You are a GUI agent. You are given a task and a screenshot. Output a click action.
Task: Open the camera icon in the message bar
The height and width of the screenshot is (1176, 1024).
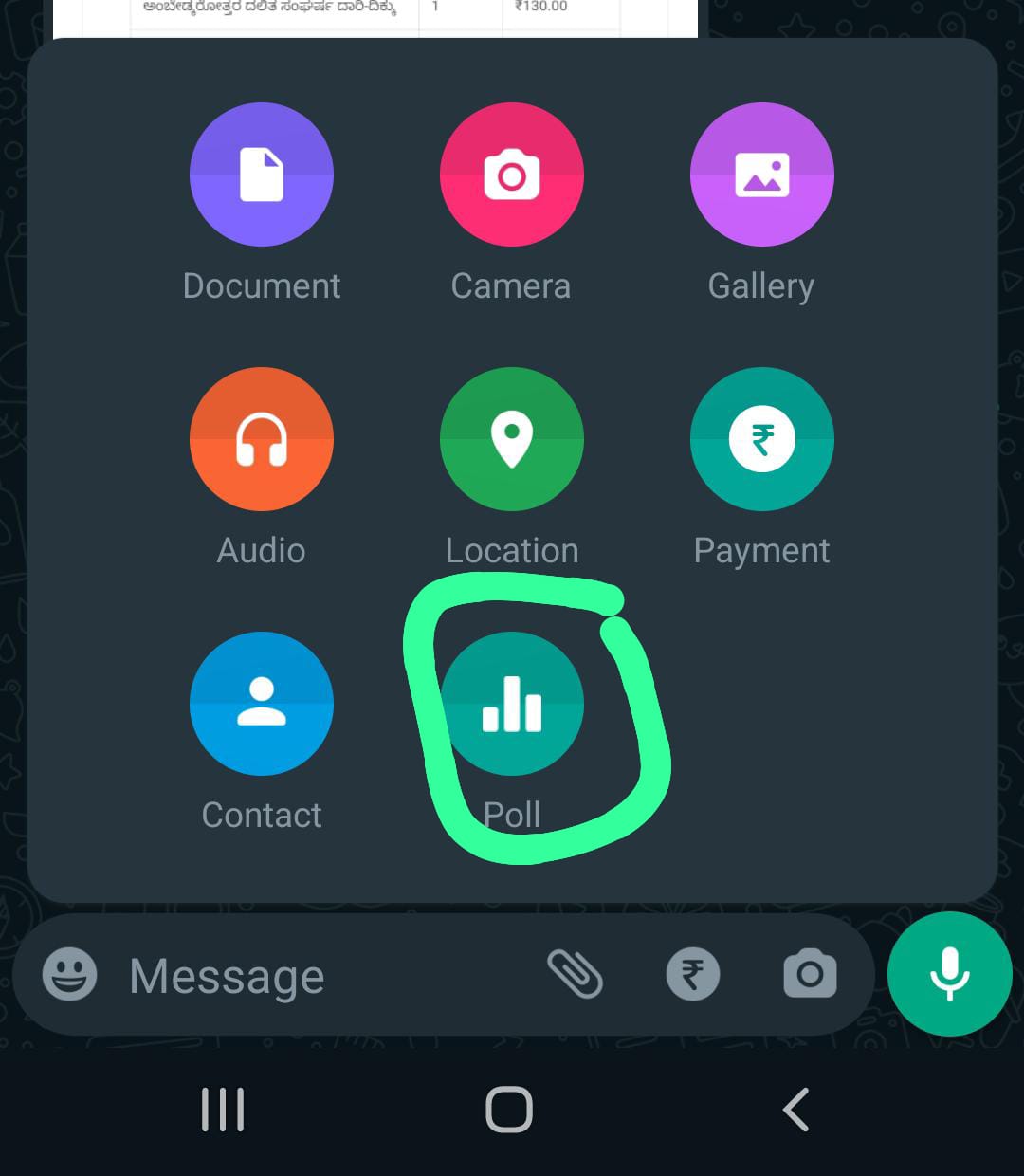pyautogui.click(x=810, y=974)
